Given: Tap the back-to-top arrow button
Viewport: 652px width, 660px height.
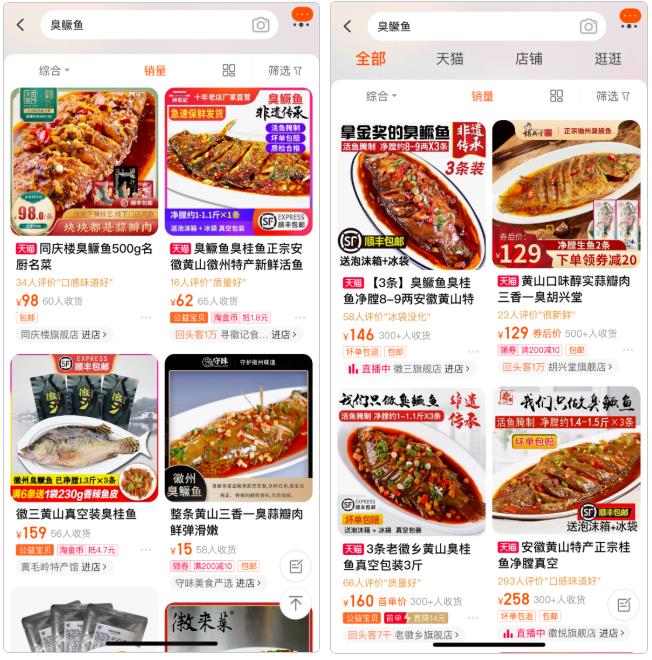Looking at the screenshot, I should point(296,603).
